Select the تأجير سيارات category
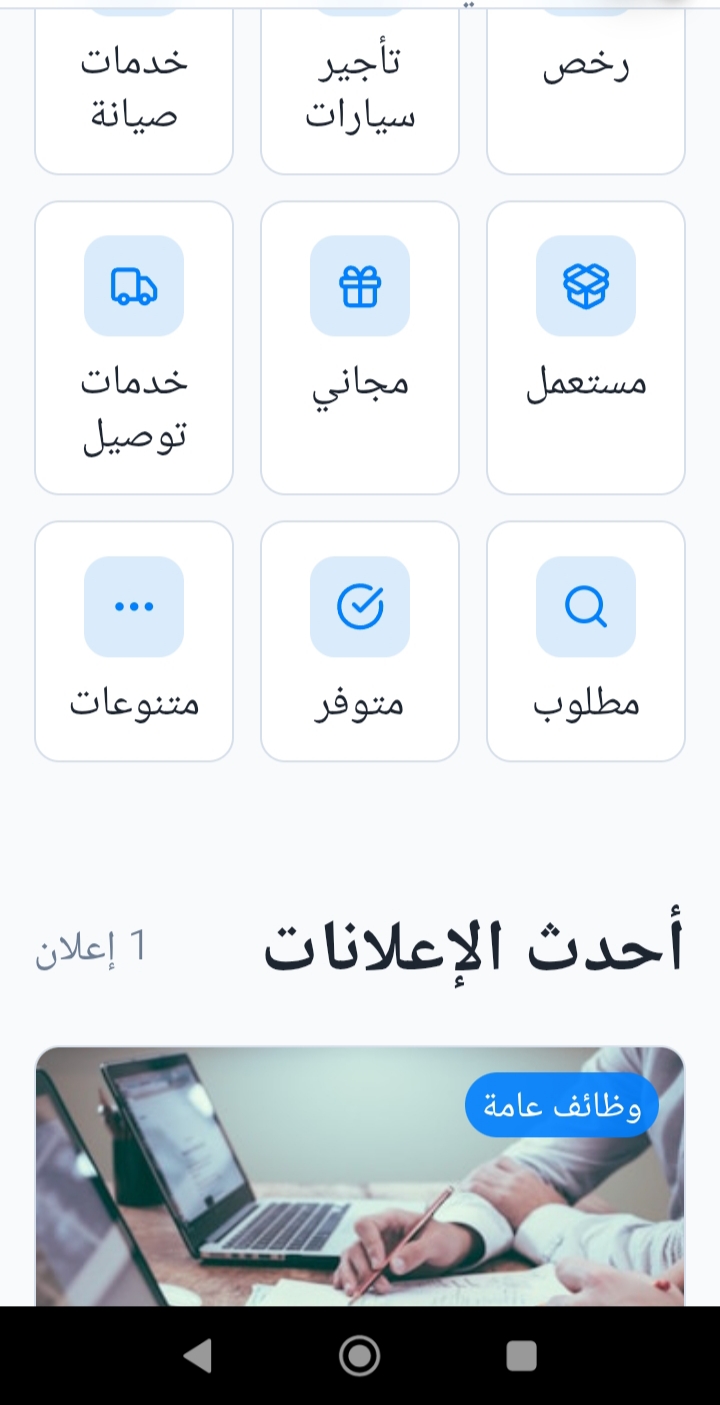The height and width of the screenshot is (1405, 720). click(360, 90)
